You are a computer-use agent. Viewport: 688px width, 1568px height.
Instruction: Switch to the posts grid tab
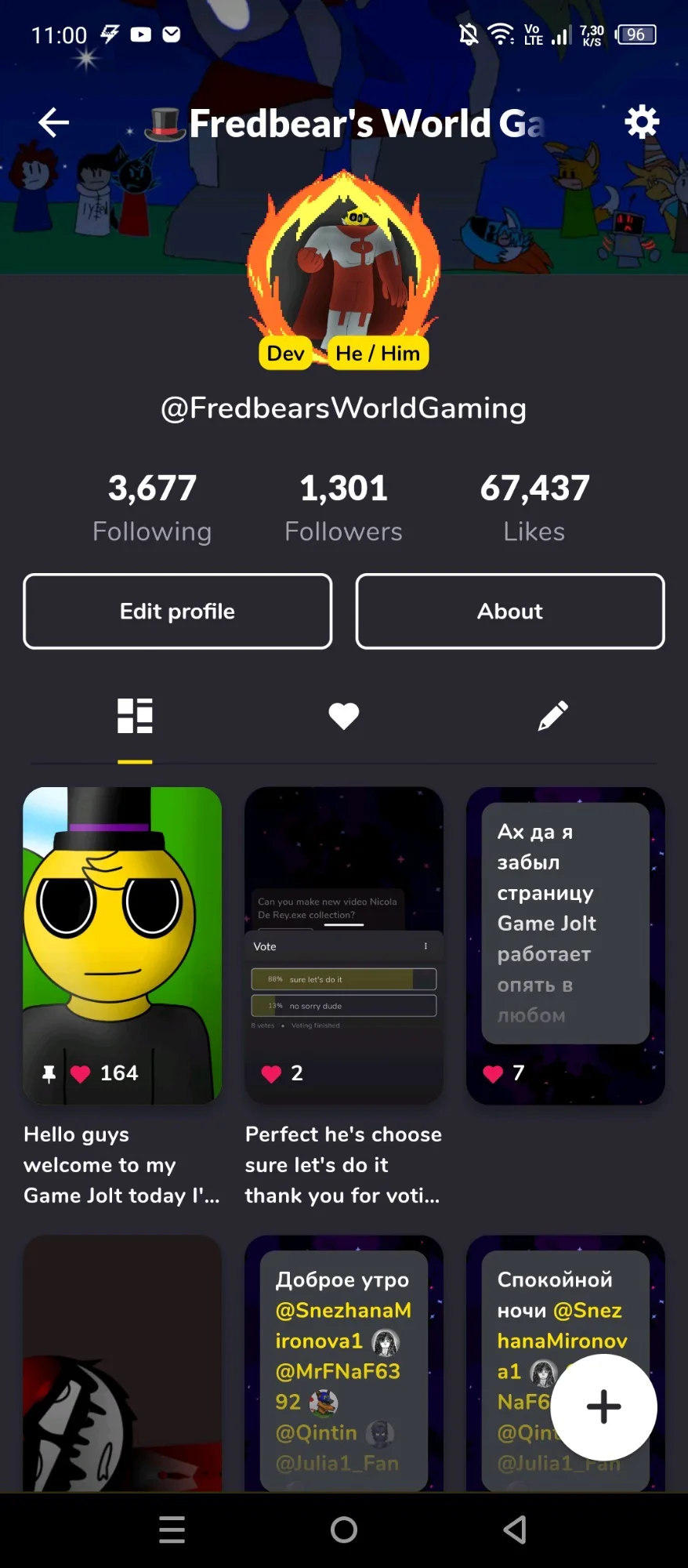pos(135,716)
